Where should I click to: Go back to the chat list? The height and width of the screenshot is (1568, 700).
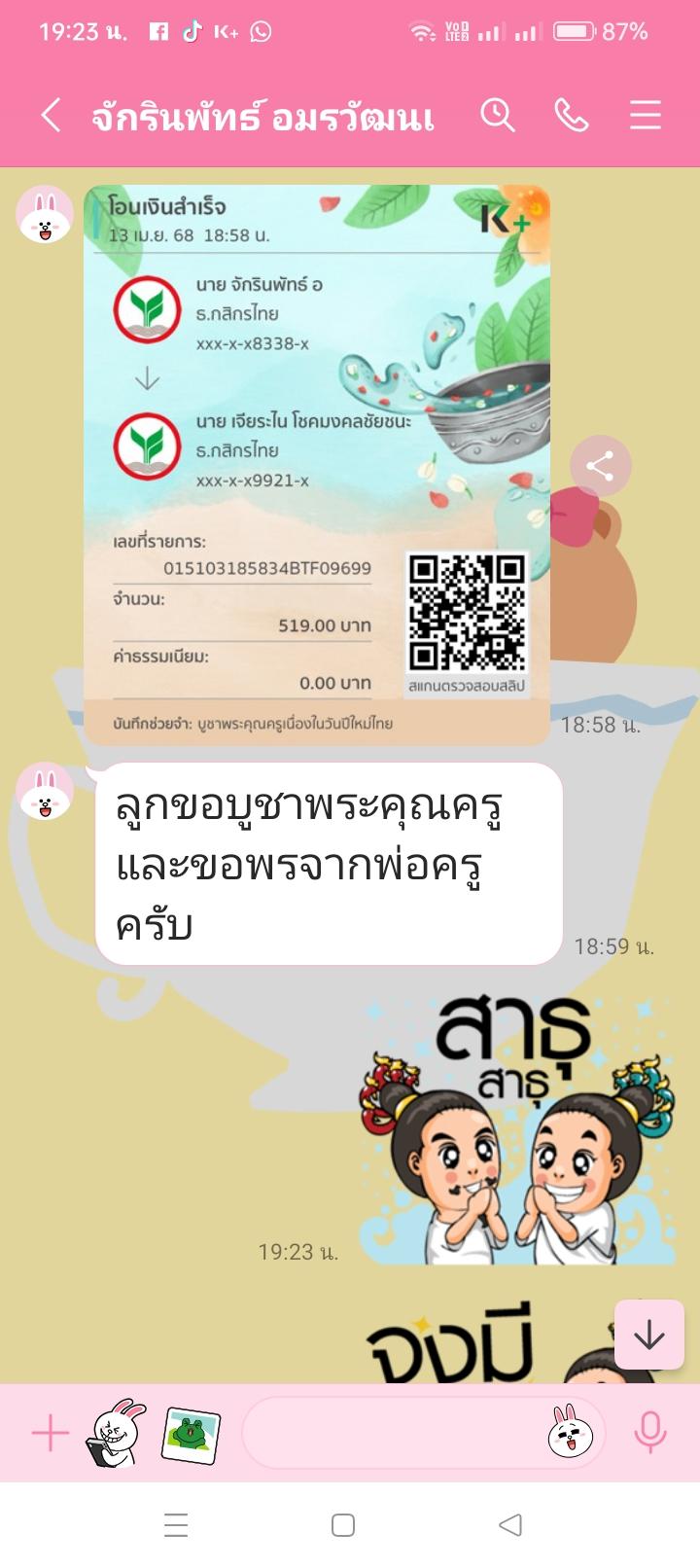[51, 116]
